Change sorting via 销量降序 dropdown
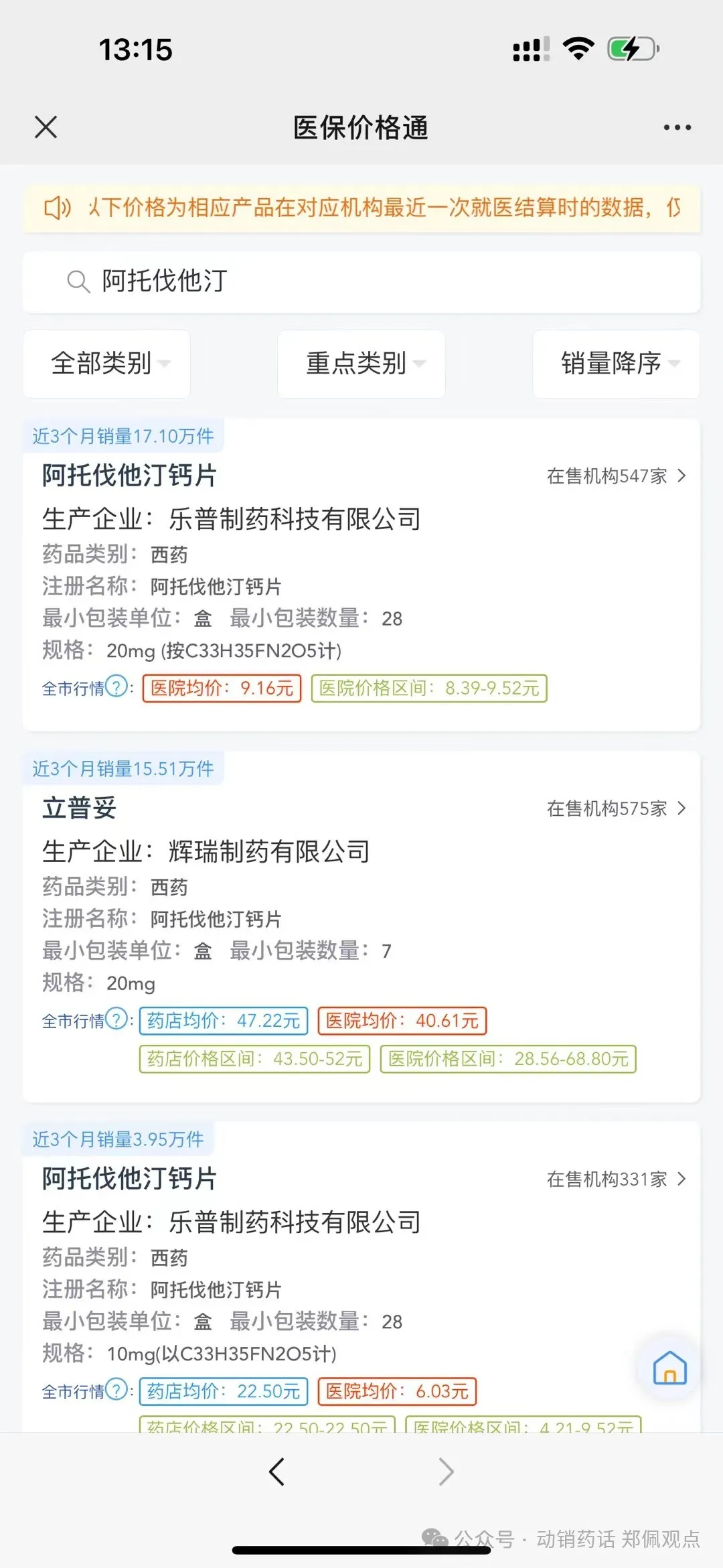Screen dimensions: 723x1568 click(x=616, y=364)
